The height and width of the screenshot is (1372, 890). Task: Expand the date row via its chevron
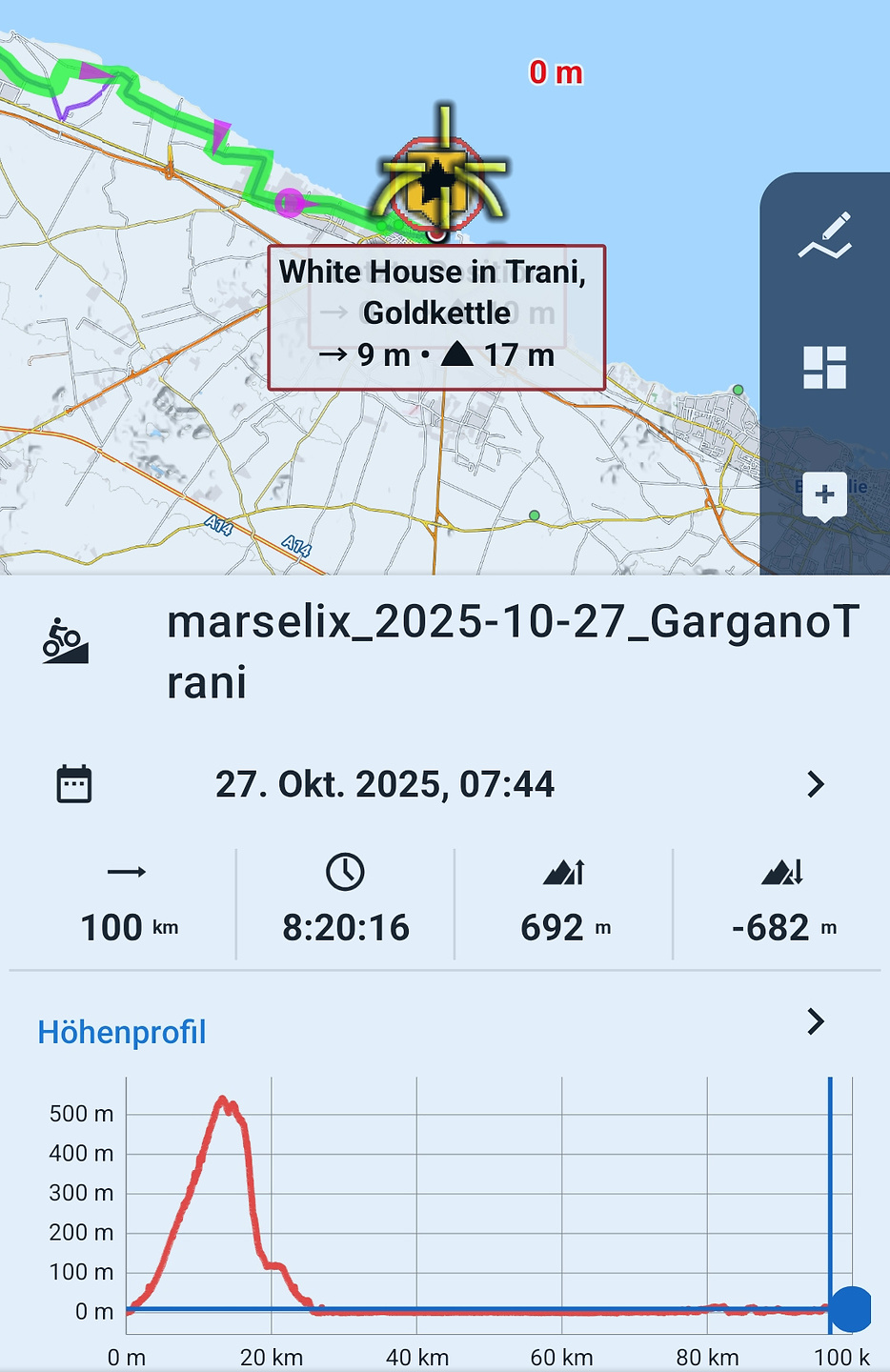pos(815,783)
